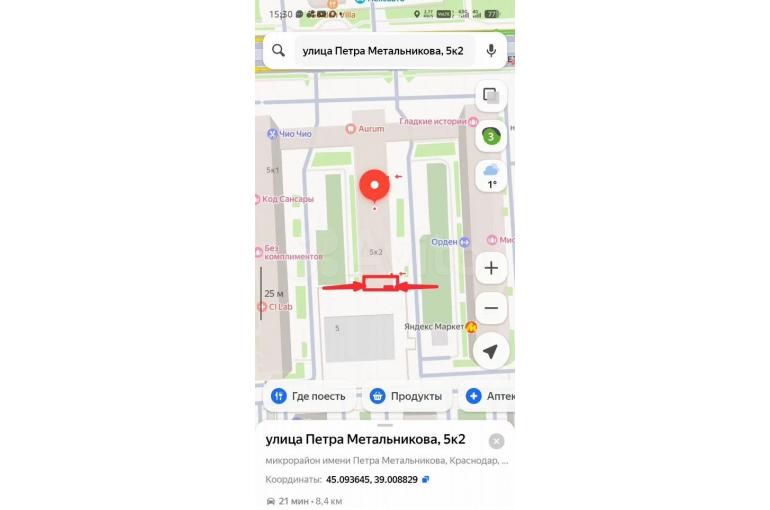Screen dimensions: 770x510
Task: Open the map layers button
Action: pyautogui.click(x=490, y=96)
